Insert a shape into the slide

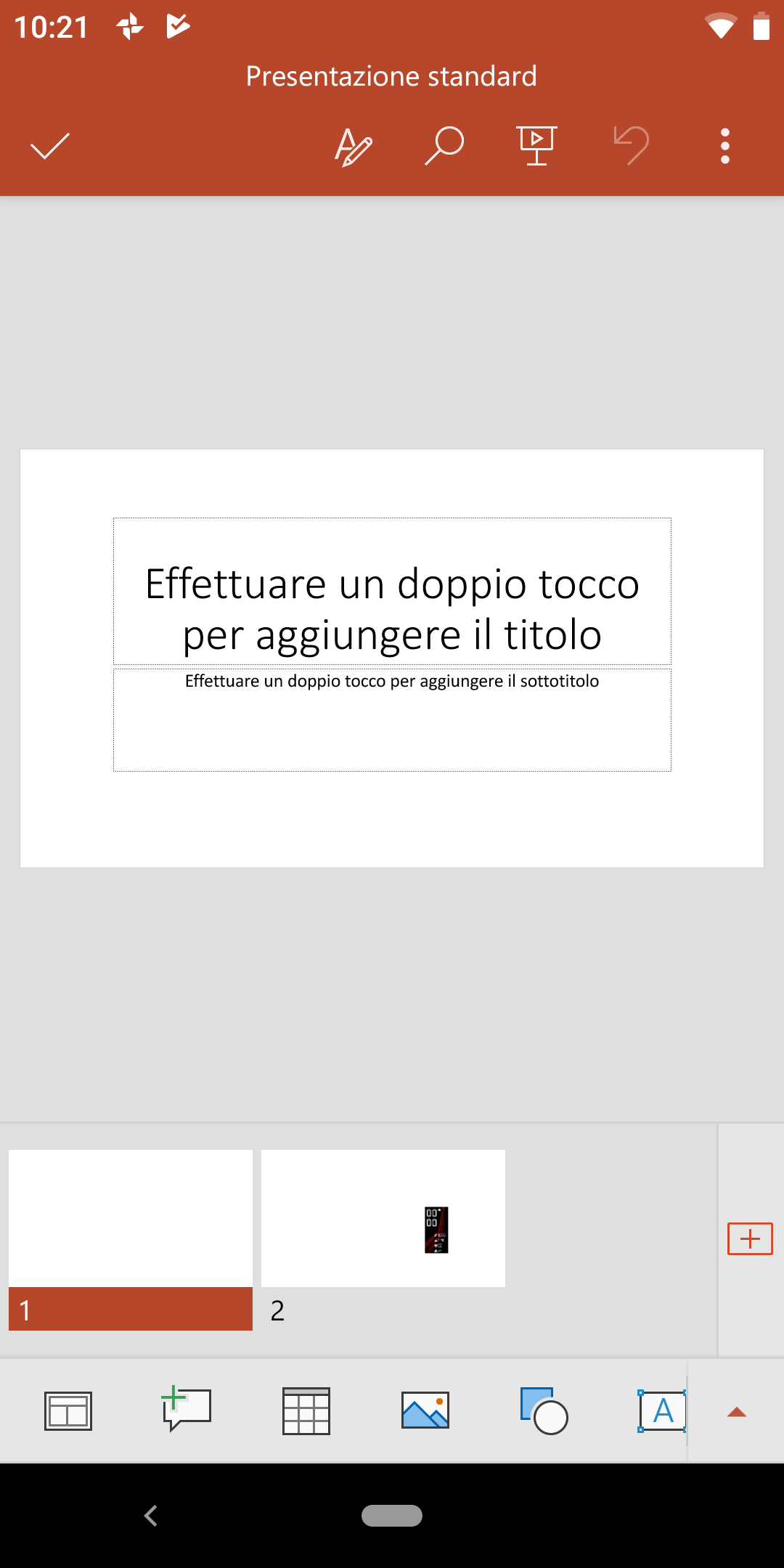pyautogui.click(x=544, y=1411)
